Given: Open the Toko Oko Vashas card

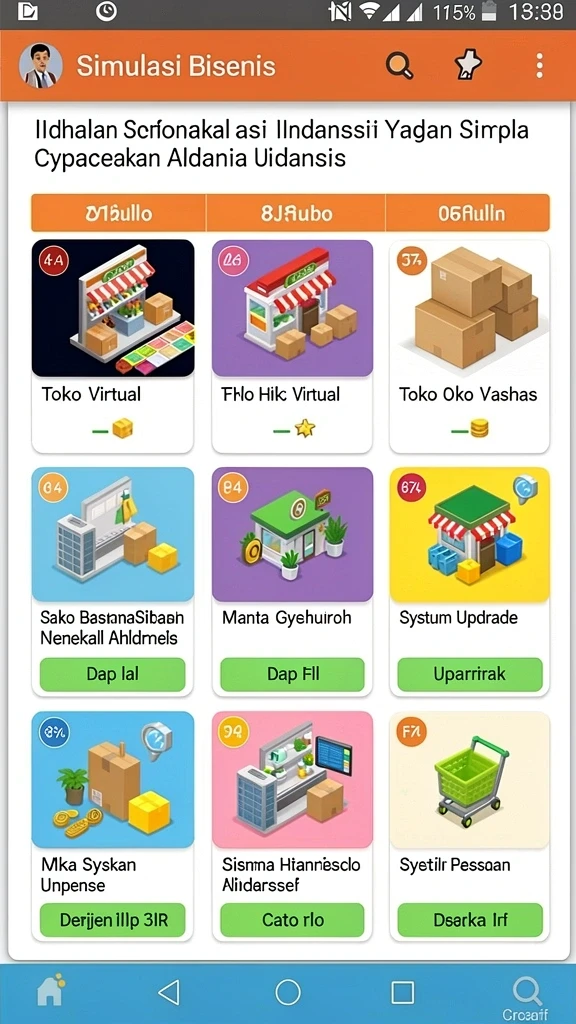Looking at the screenshot, I should pyautogui.click(x=469, y=346).
